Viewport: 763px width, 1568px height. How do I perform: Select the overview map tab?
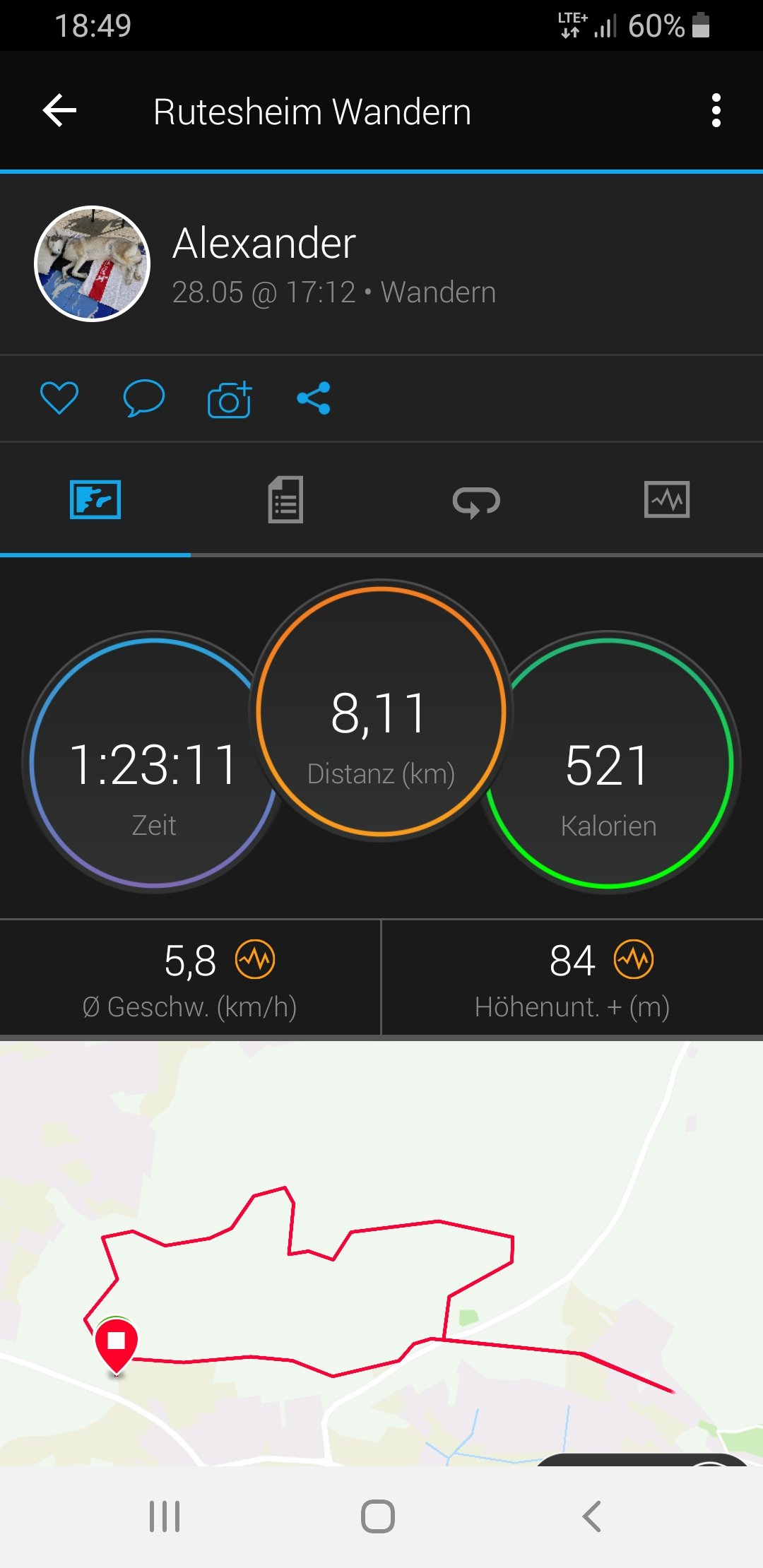click(95, 500)
